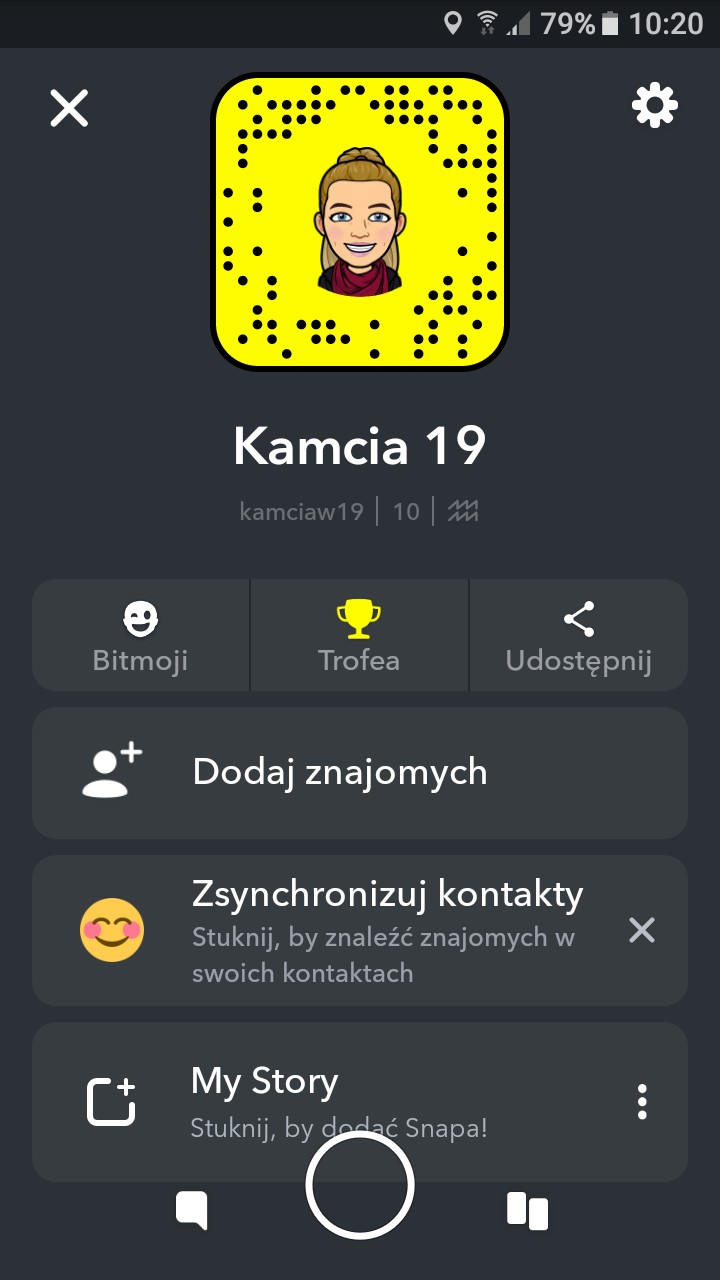Image resolution: width=720 pixels, height=1280 pixels.
Task: Tap the camera shutter button
Action: tap(360, 1185)
